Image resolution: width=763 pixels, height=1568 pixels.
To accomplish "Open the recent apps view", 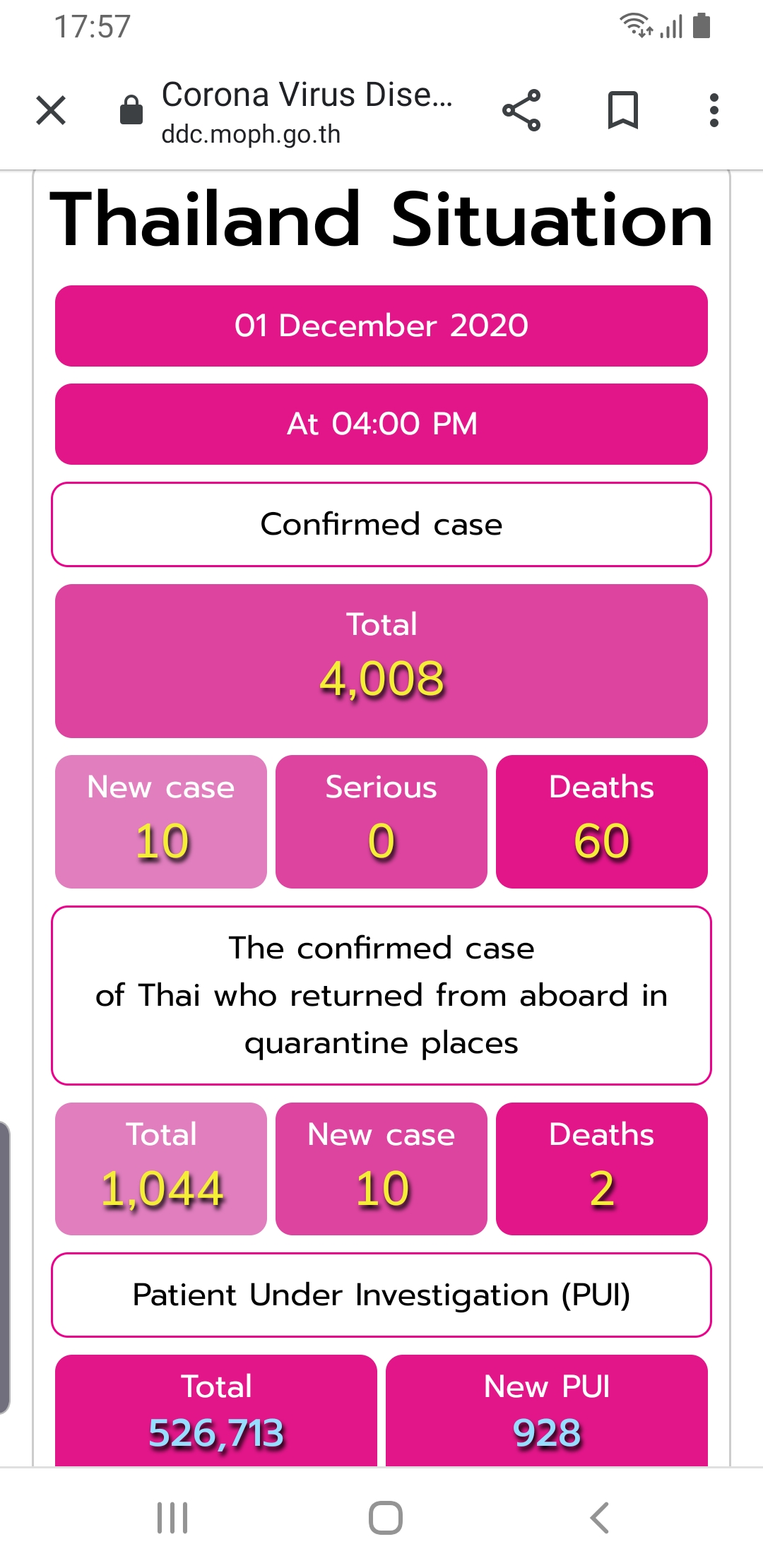I will tap(172, 1517).
